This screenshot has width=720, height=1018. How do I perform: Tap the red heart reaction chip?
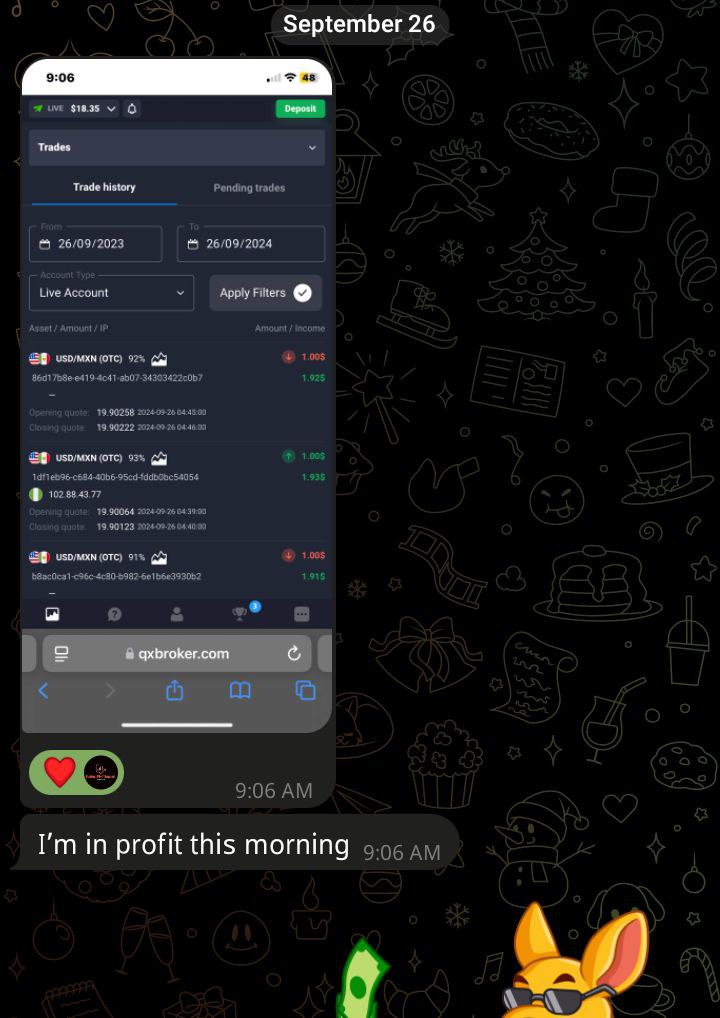76,772
